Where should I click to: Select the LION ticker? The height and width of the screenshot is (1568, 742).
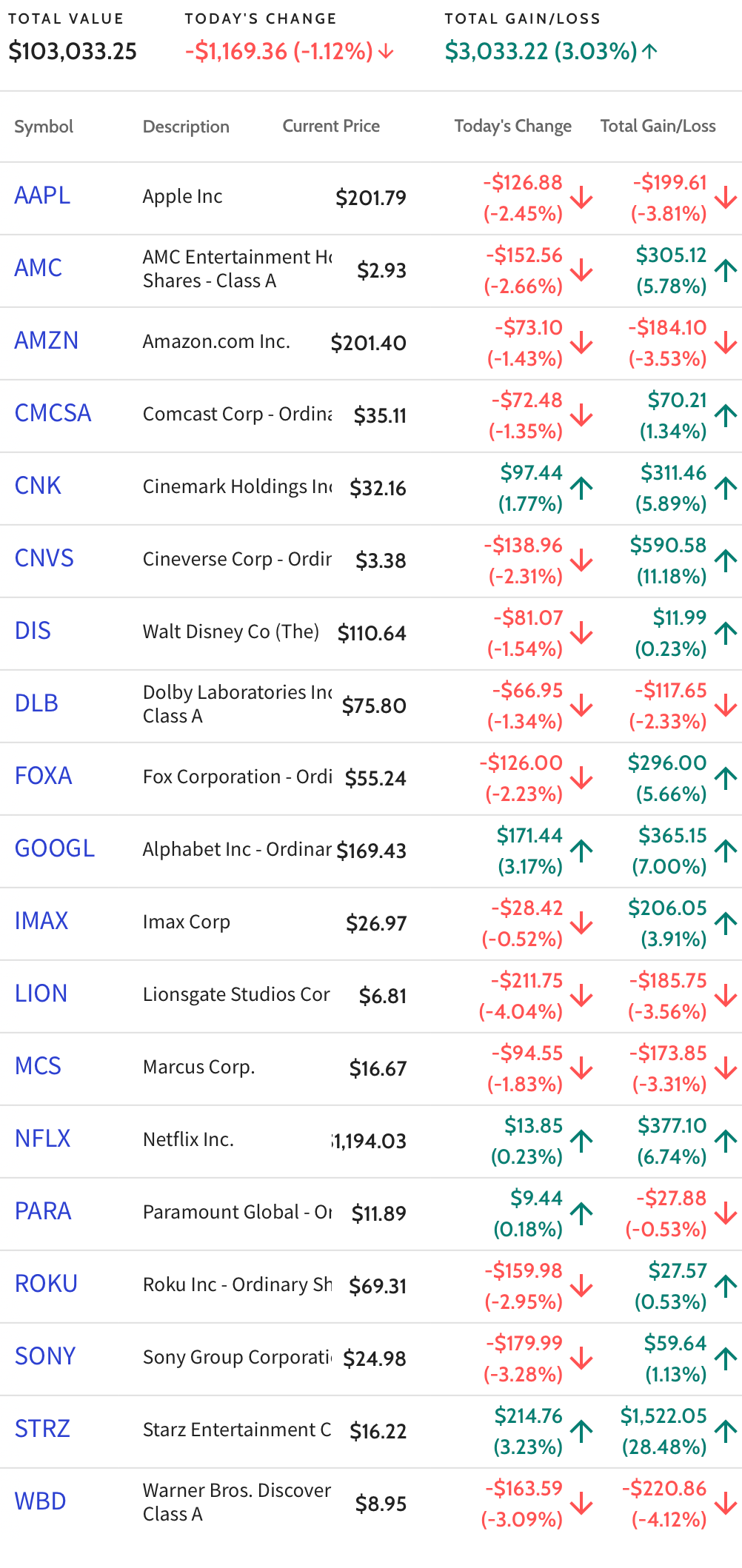click(x=41, y=994)
